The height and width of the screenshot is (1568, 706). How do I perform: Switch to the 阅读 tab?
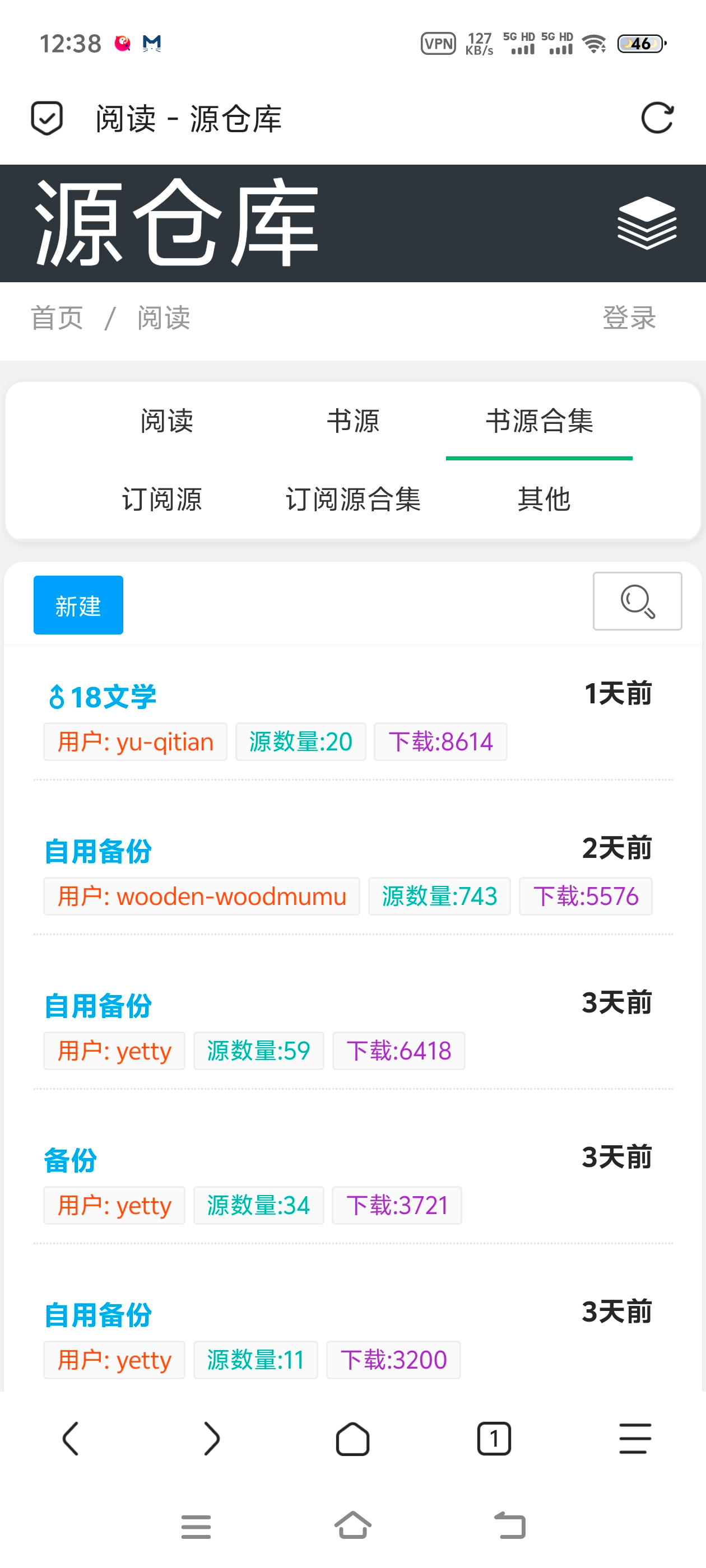click(x=167, y=421)
